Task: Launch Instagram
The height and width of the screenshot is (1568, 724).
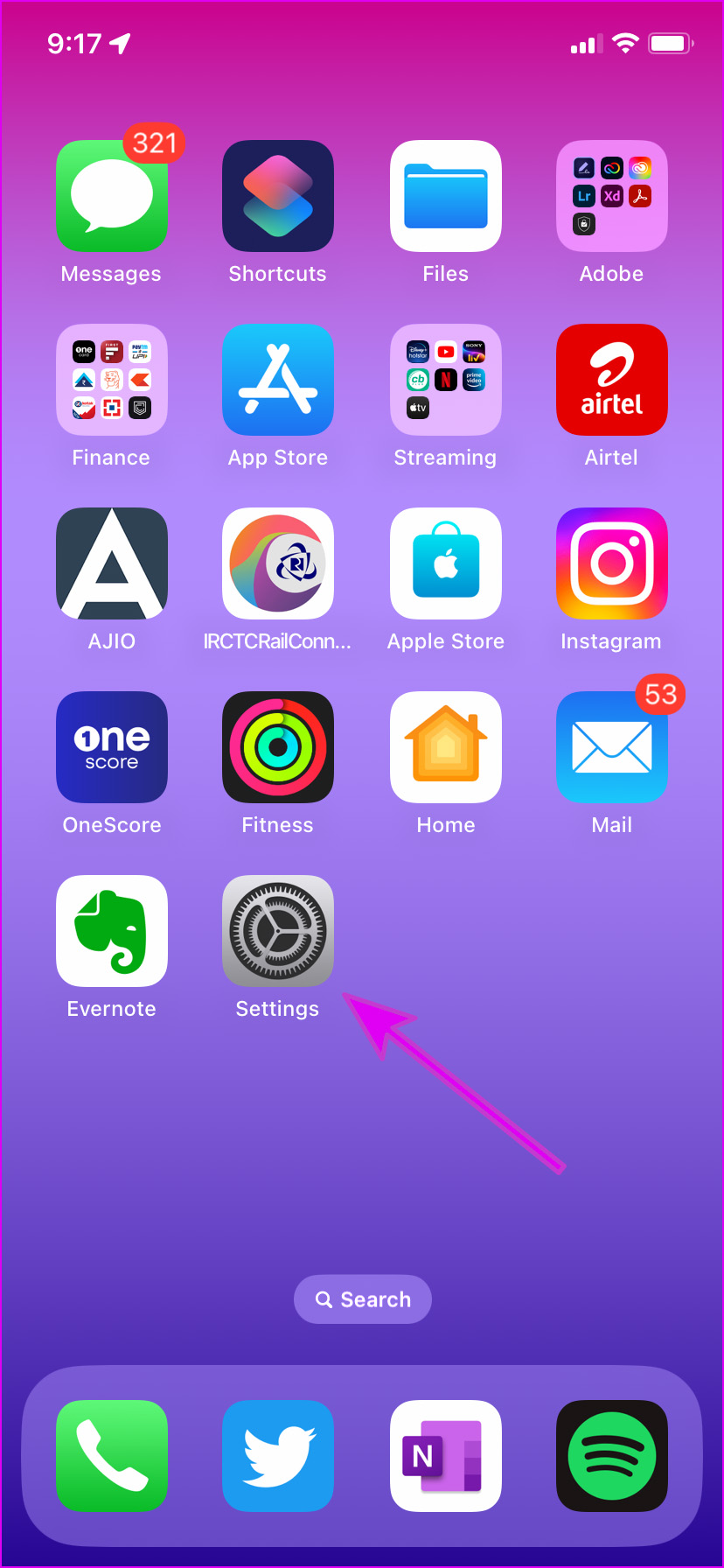Action: tap(612, 563)
